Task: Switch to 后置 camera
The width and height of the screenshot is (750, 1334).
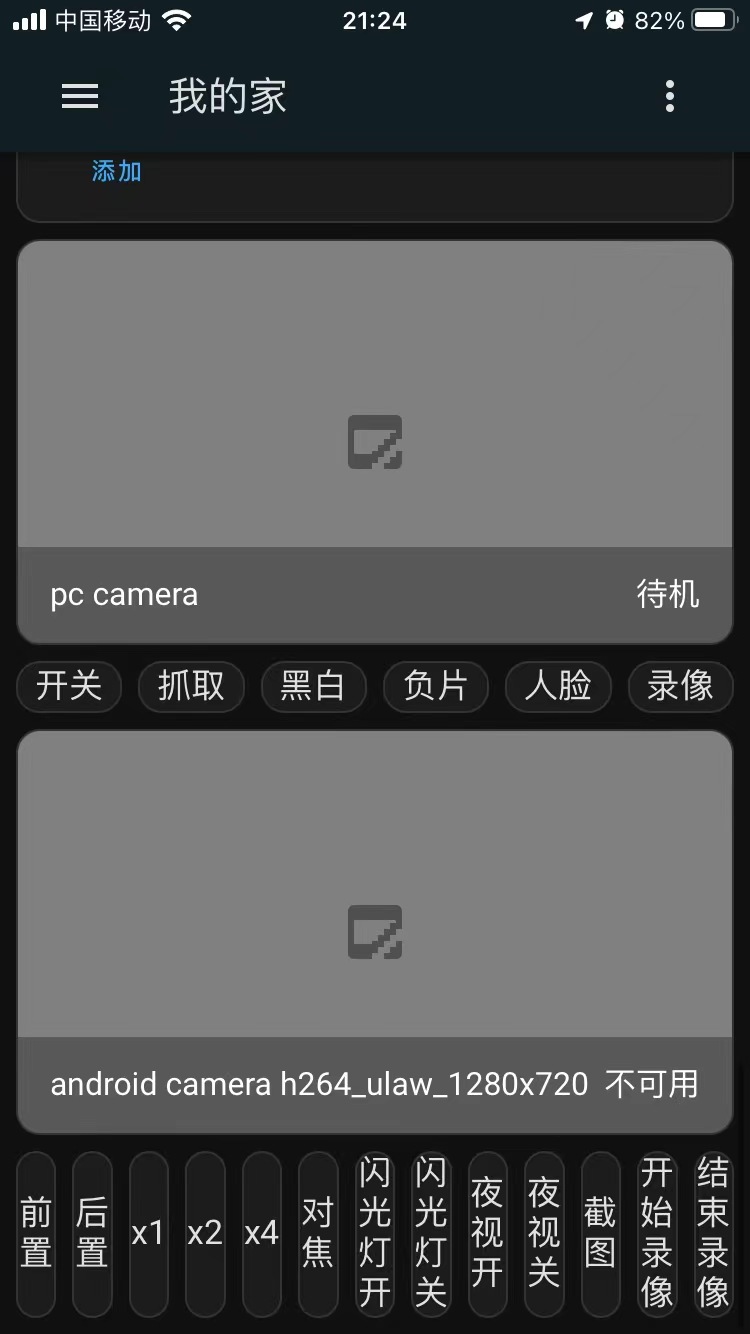Action: pos(92,1233)
